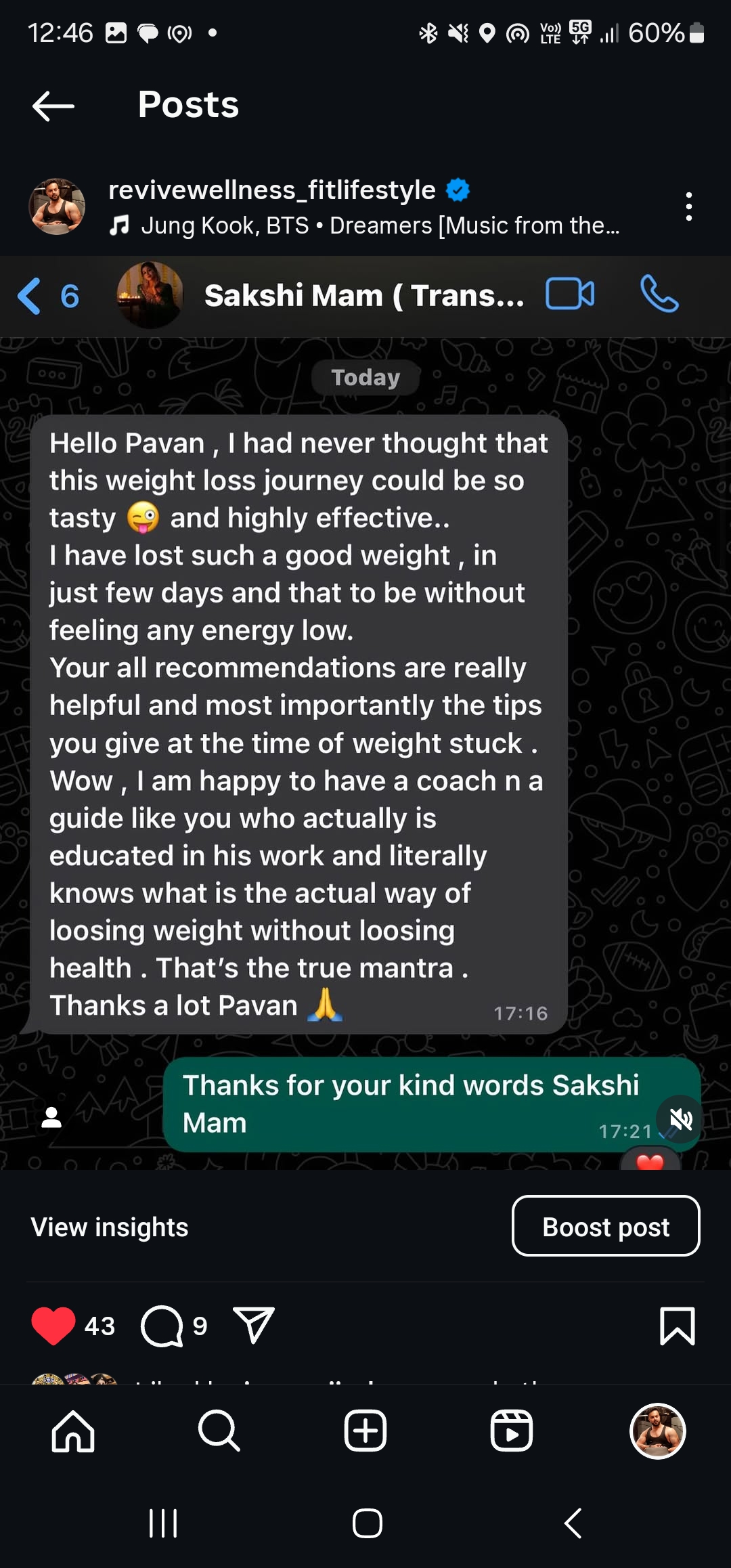This screenshot has height=1568, width=731.
Task: Open the Search tab
Action: coord(219,1431)
